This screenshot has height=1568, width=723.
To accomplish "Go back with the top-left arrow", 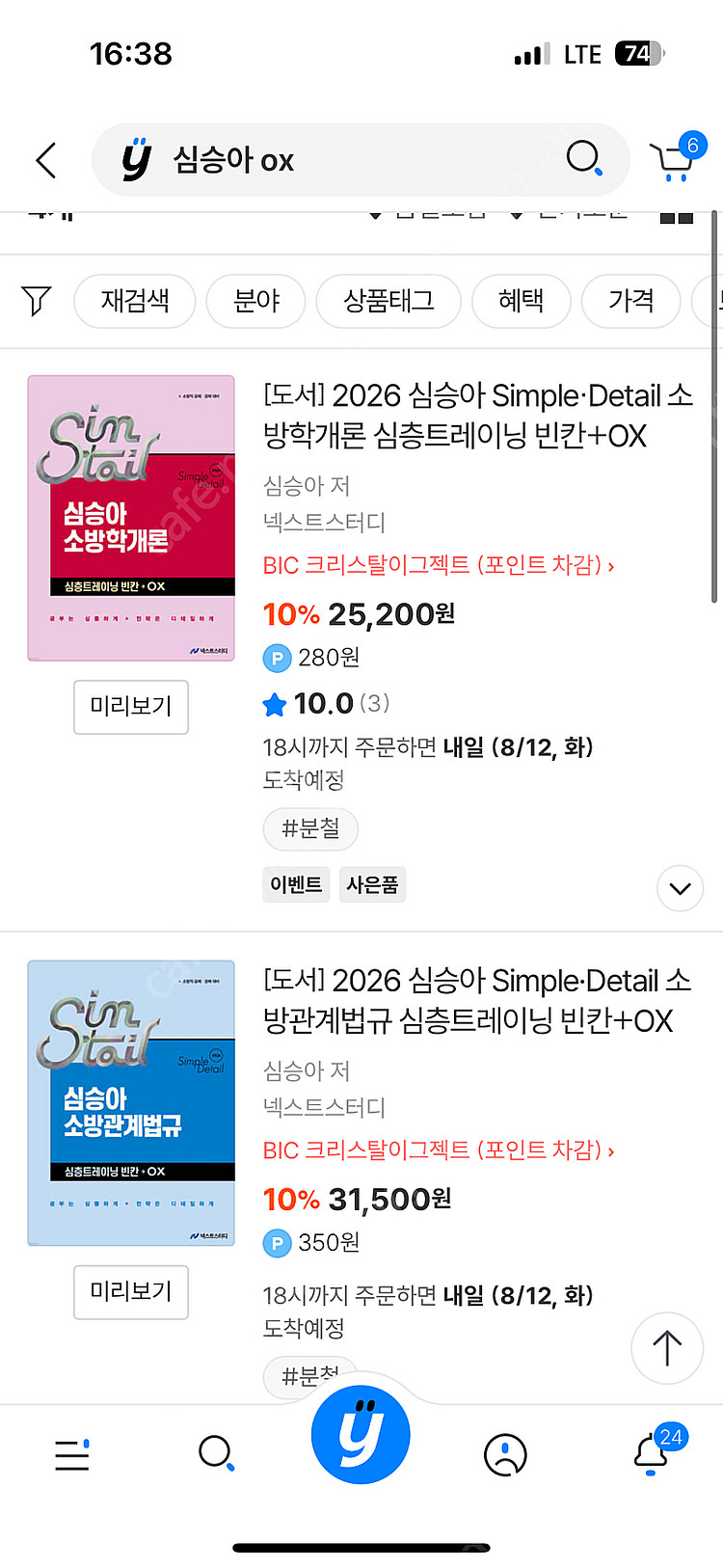I will [46, 160].
